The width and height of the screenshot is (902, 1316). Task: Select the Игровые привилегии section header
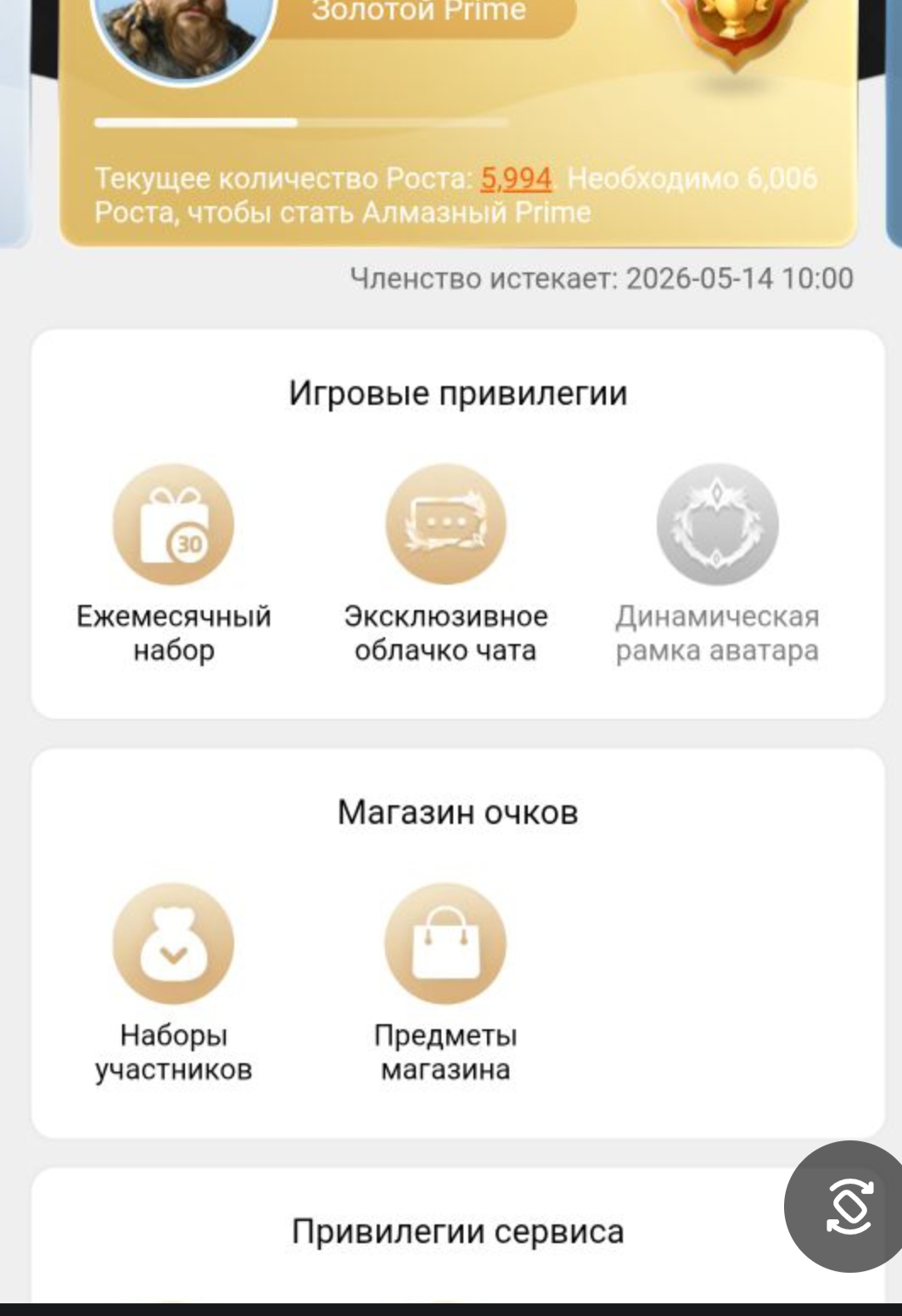458,392
